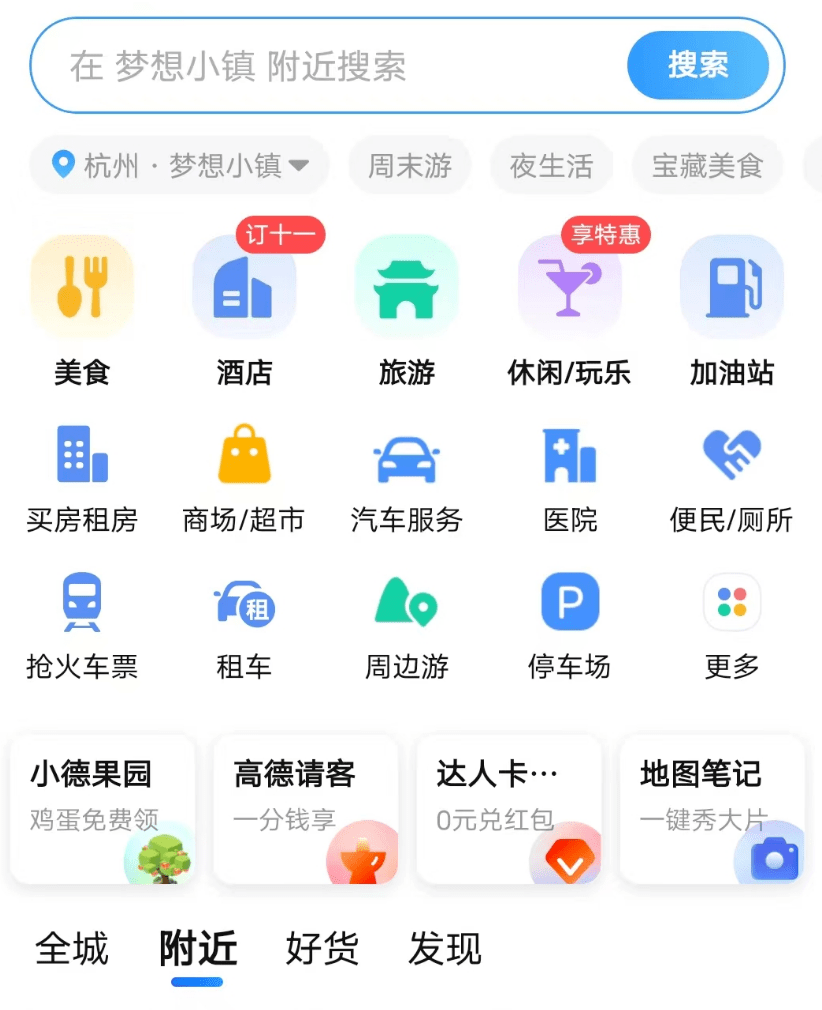Tap the search field for 梦想小镇 nearby

330,66
